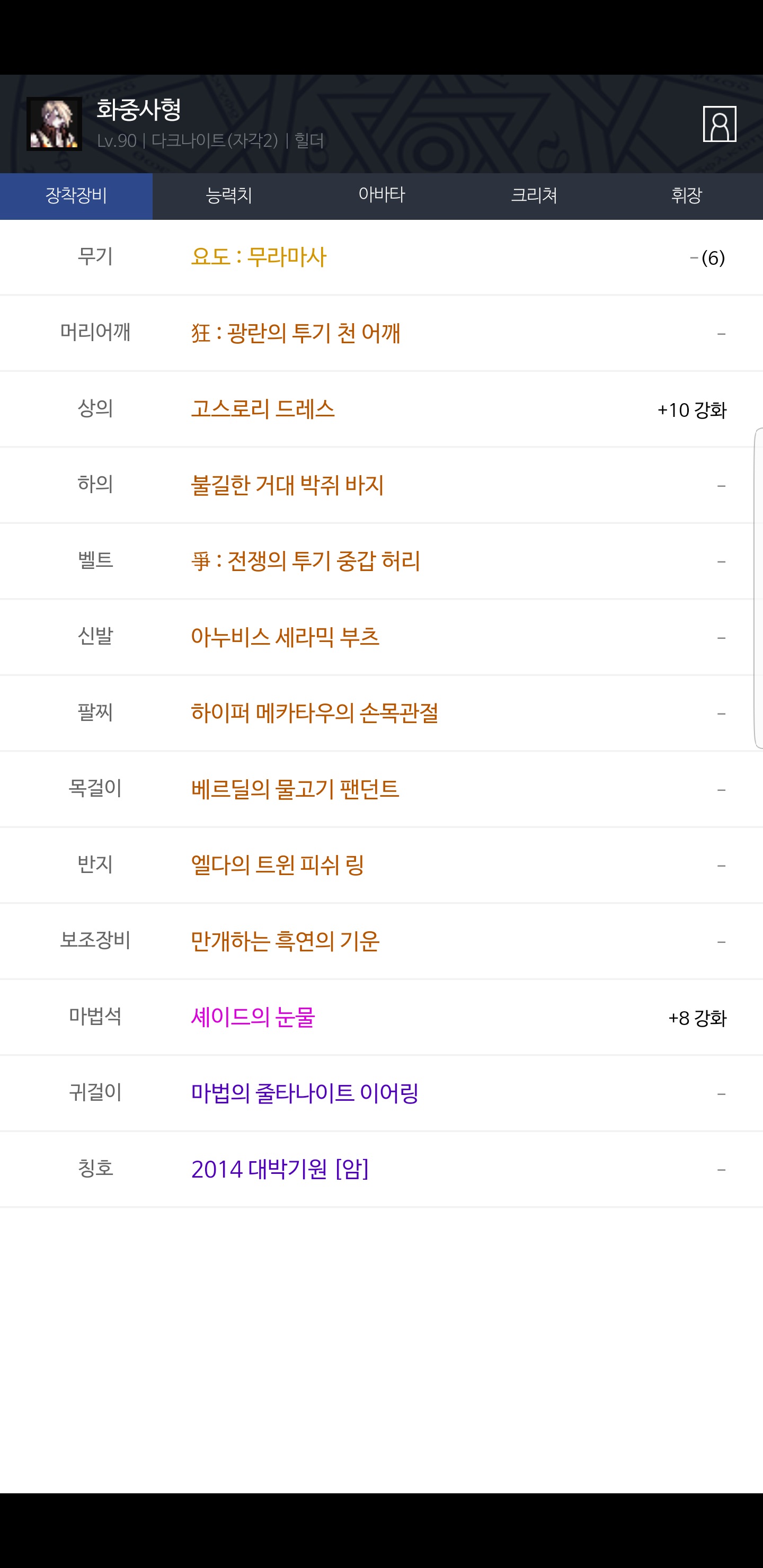Switch to the 크리쳐 tab
The width and height of the screenshot is (763, 1568).
pyautogui.click(x=534, y=196)
